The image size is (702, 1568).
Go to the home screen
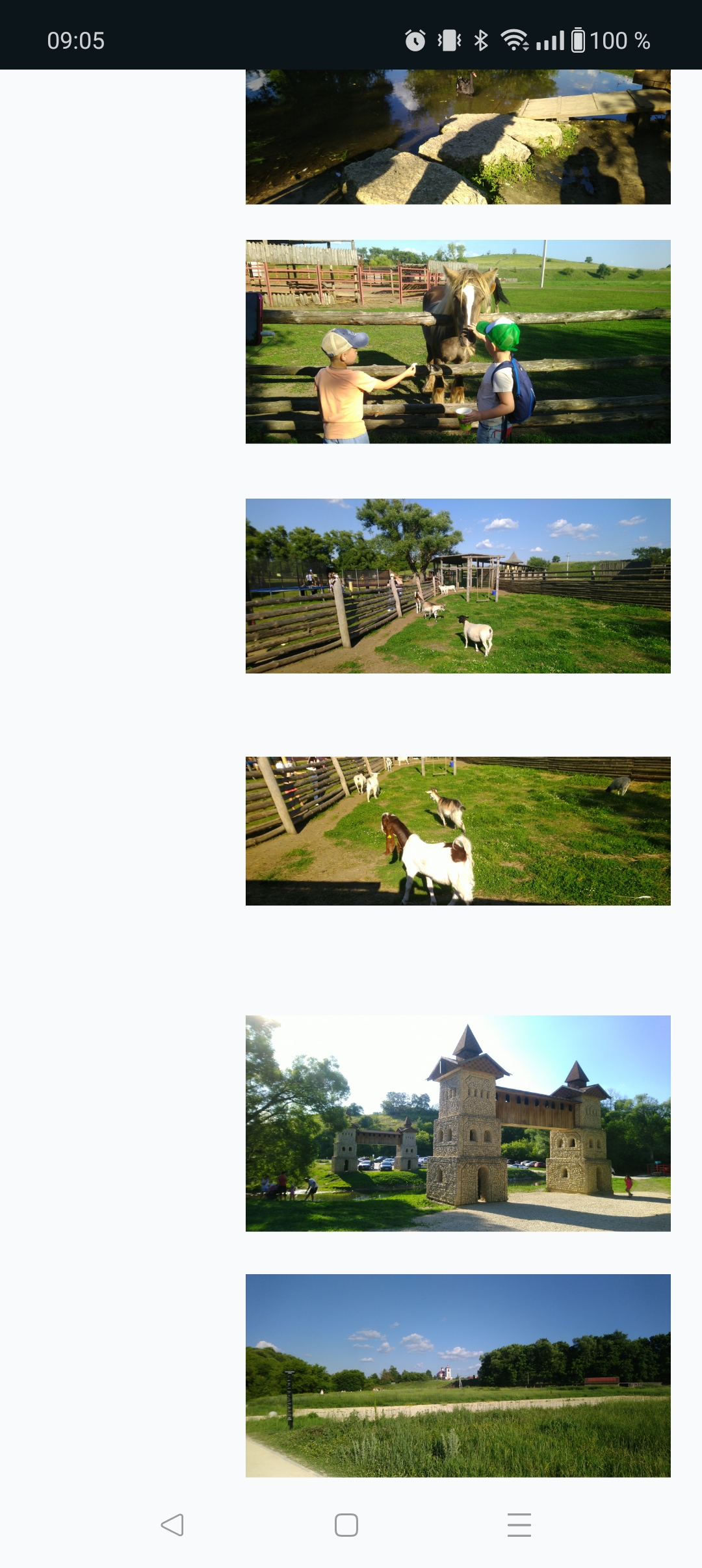point(346,1524)
